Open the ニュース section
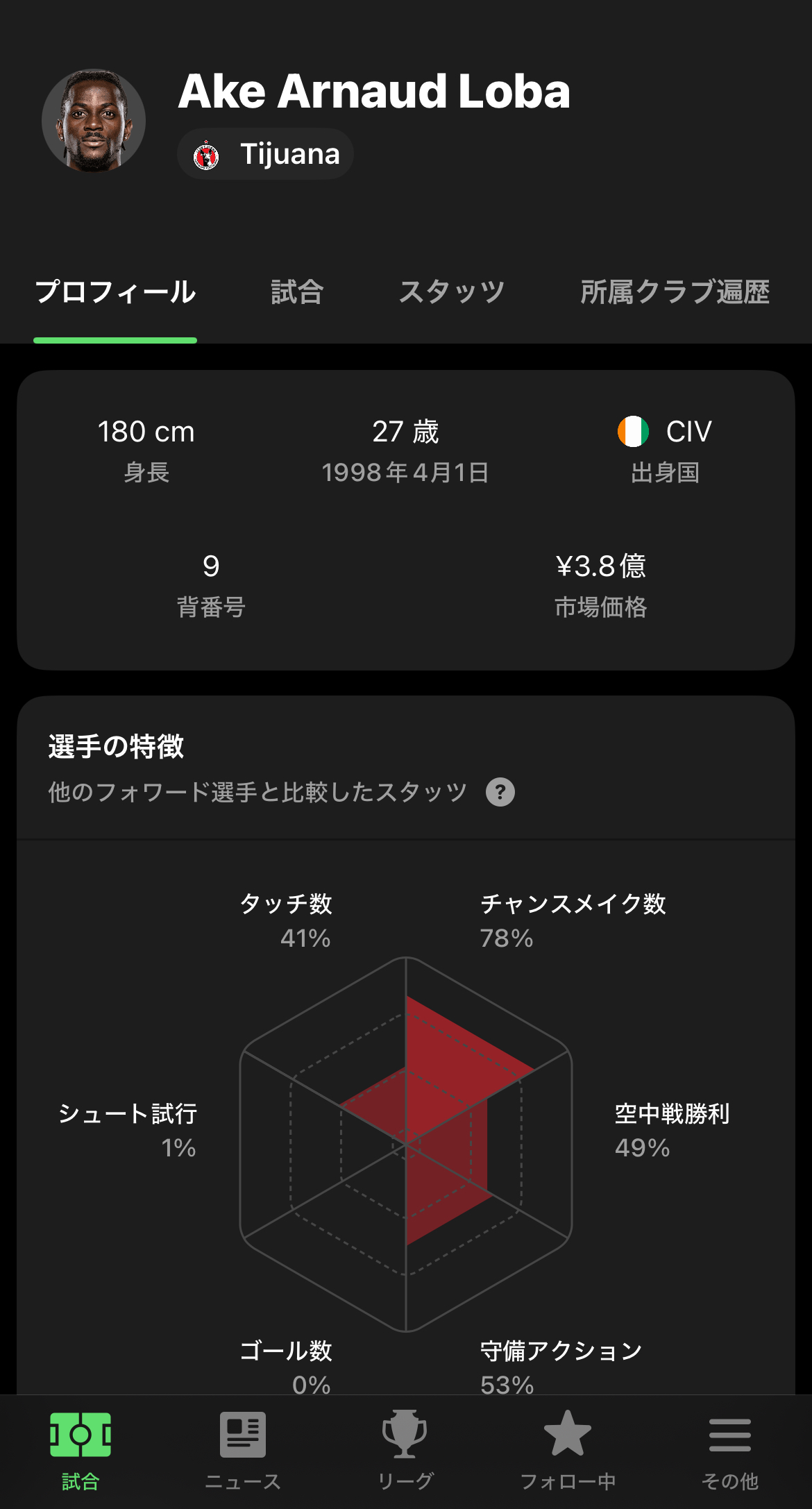The width and height of the screenshot is (812, 1509). [243, 1451]
